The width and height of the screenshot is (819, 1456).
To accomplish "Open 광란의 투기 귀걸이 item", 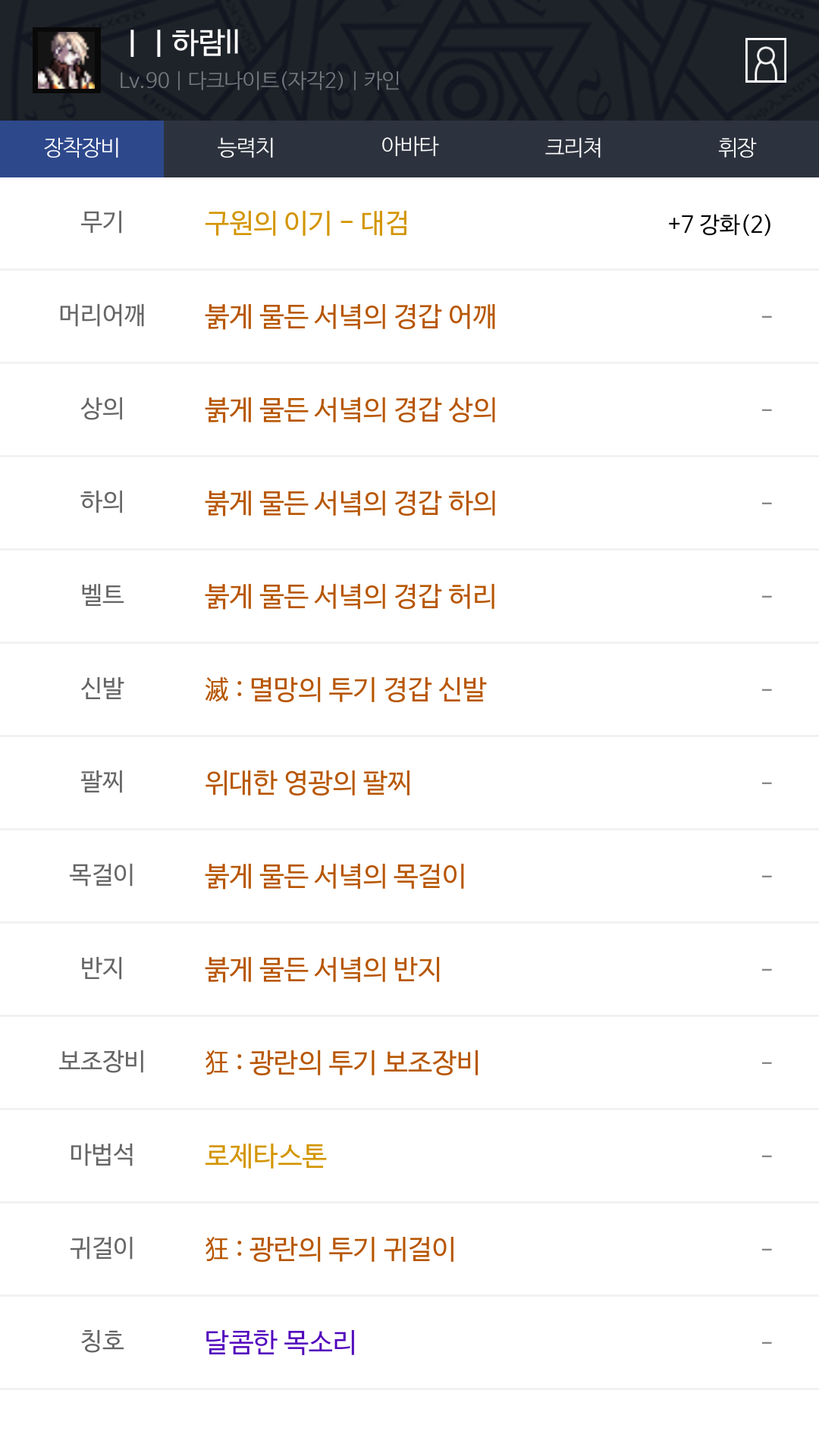I will [331, 1249].
